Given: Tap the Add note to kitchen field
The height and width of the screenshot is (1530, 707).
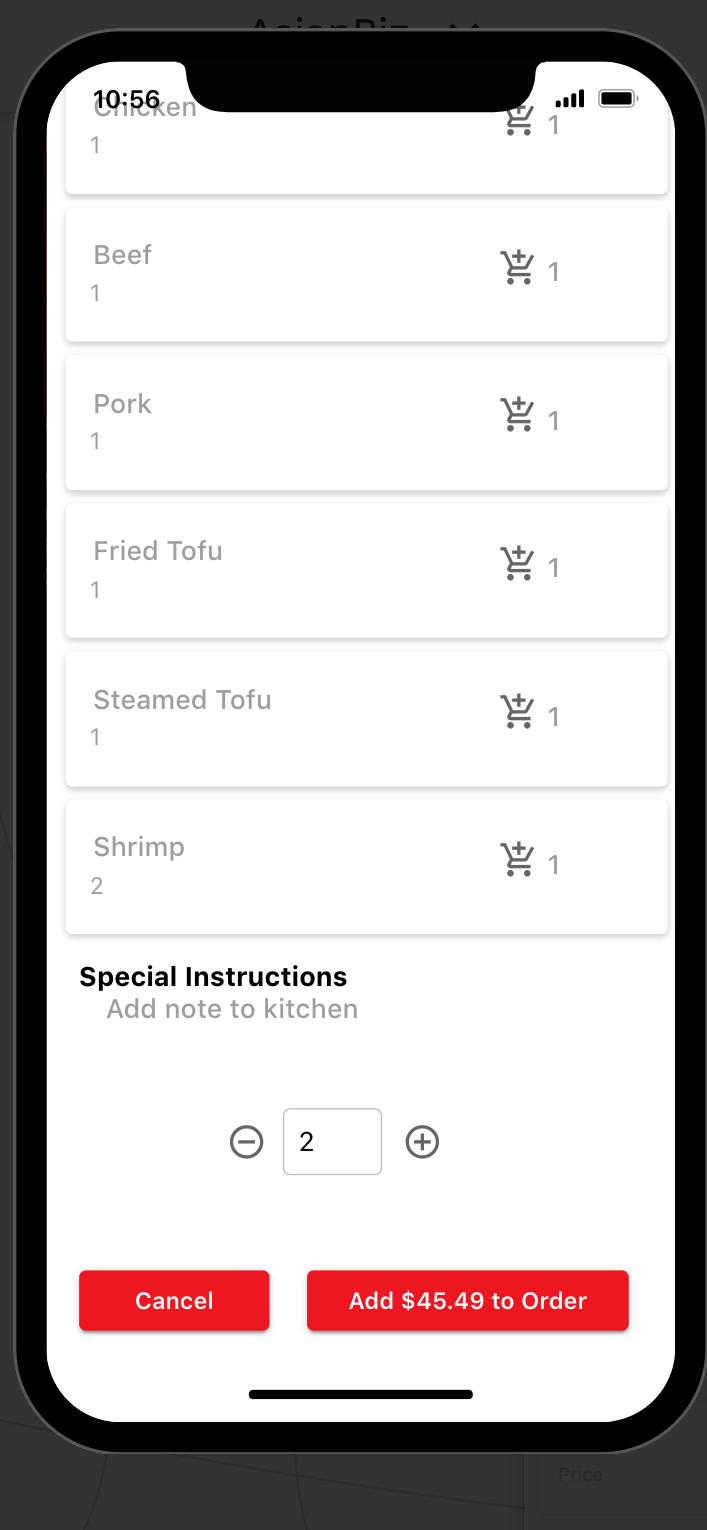Looking at the screenshot, I should 232,1009.
